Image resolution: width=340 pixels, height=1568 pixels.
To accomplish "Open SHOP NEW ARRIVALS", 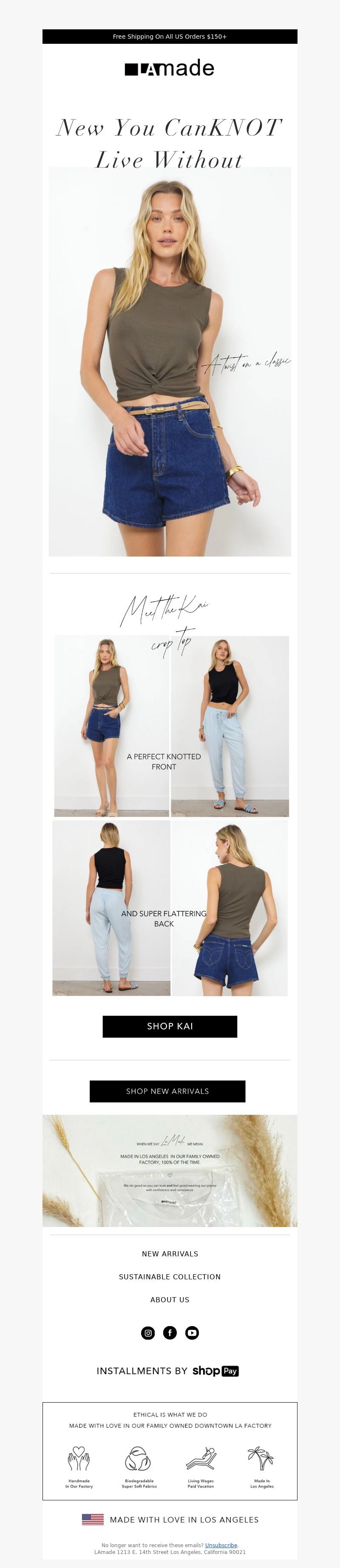I will pyautogui.click(x=167, y=1091).
